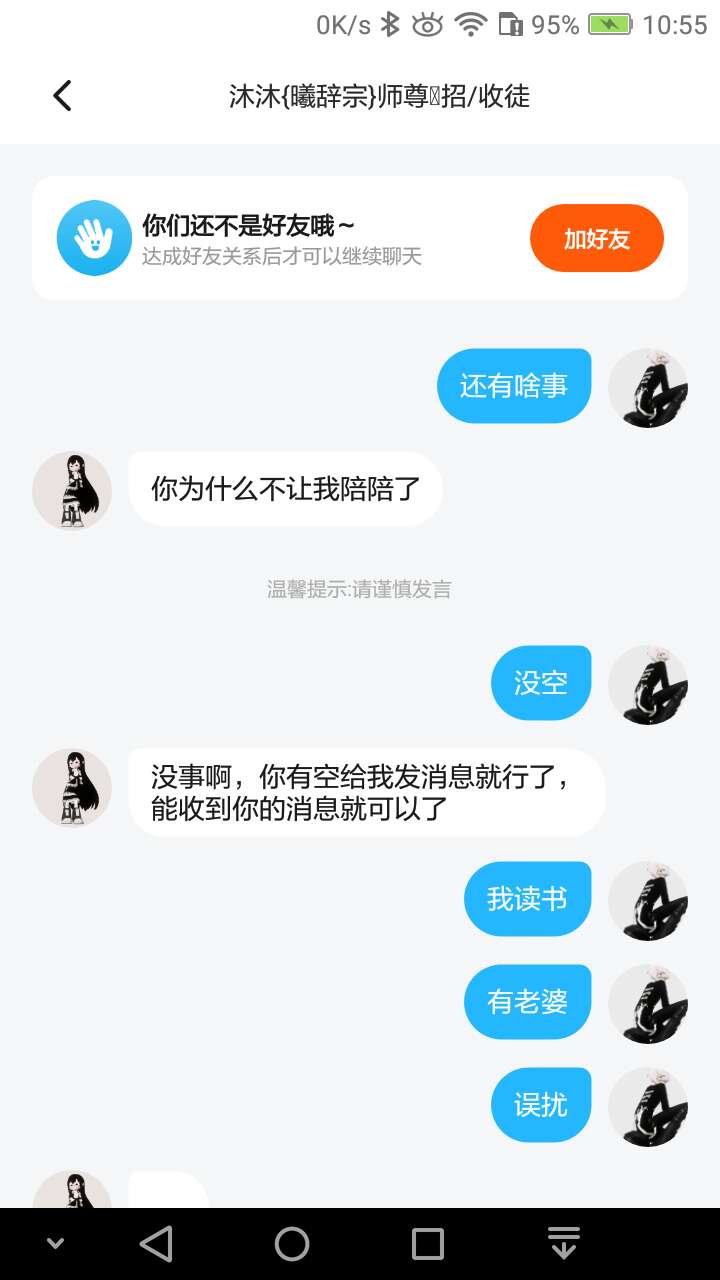Open sender avatar beside 还有啥事 message
The width and height of the screenshot is (720, 1280).
pyautogui.click(x=648, y=388)
